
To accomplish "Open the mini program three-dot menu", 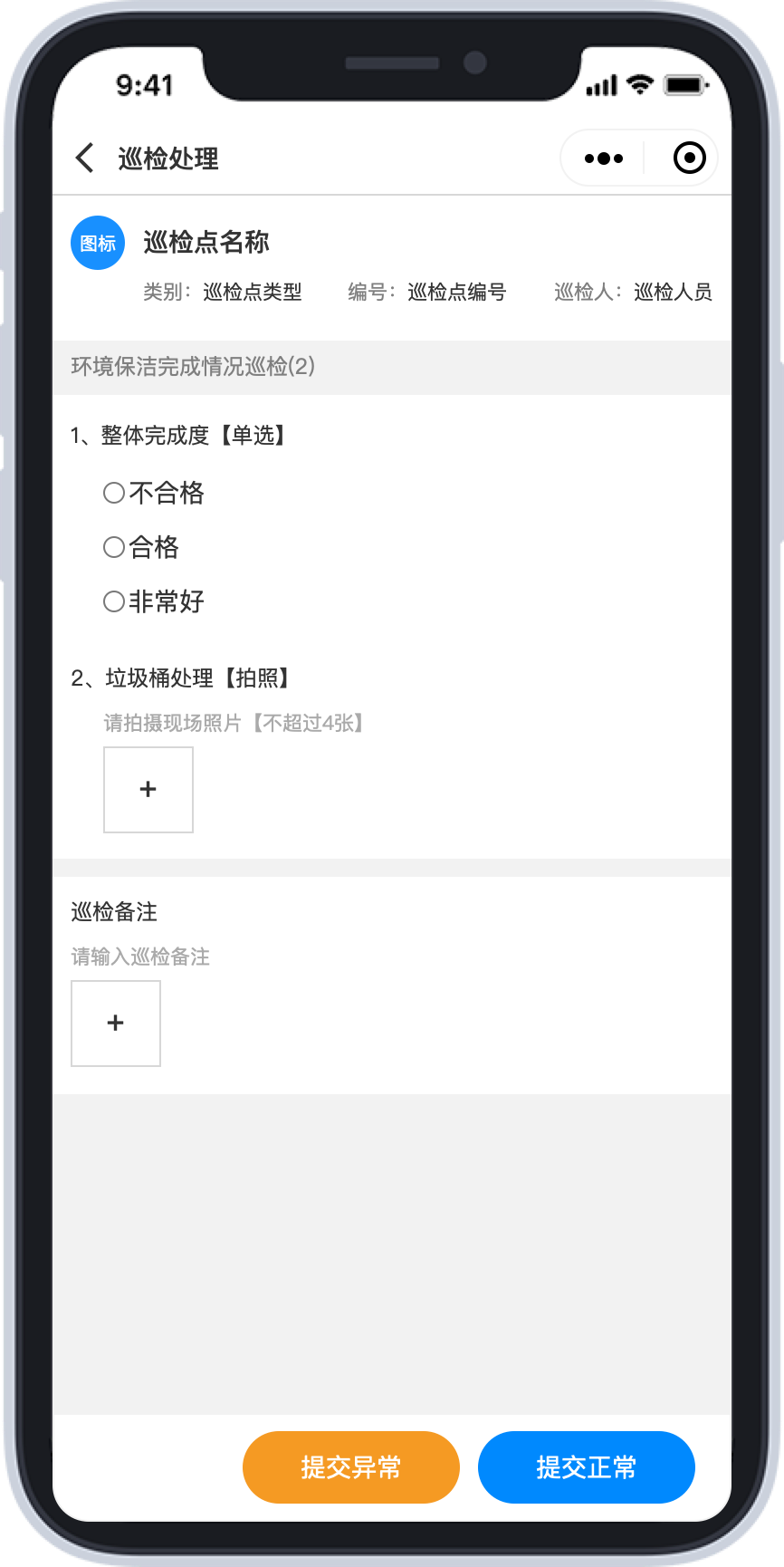I will [603, 159].
